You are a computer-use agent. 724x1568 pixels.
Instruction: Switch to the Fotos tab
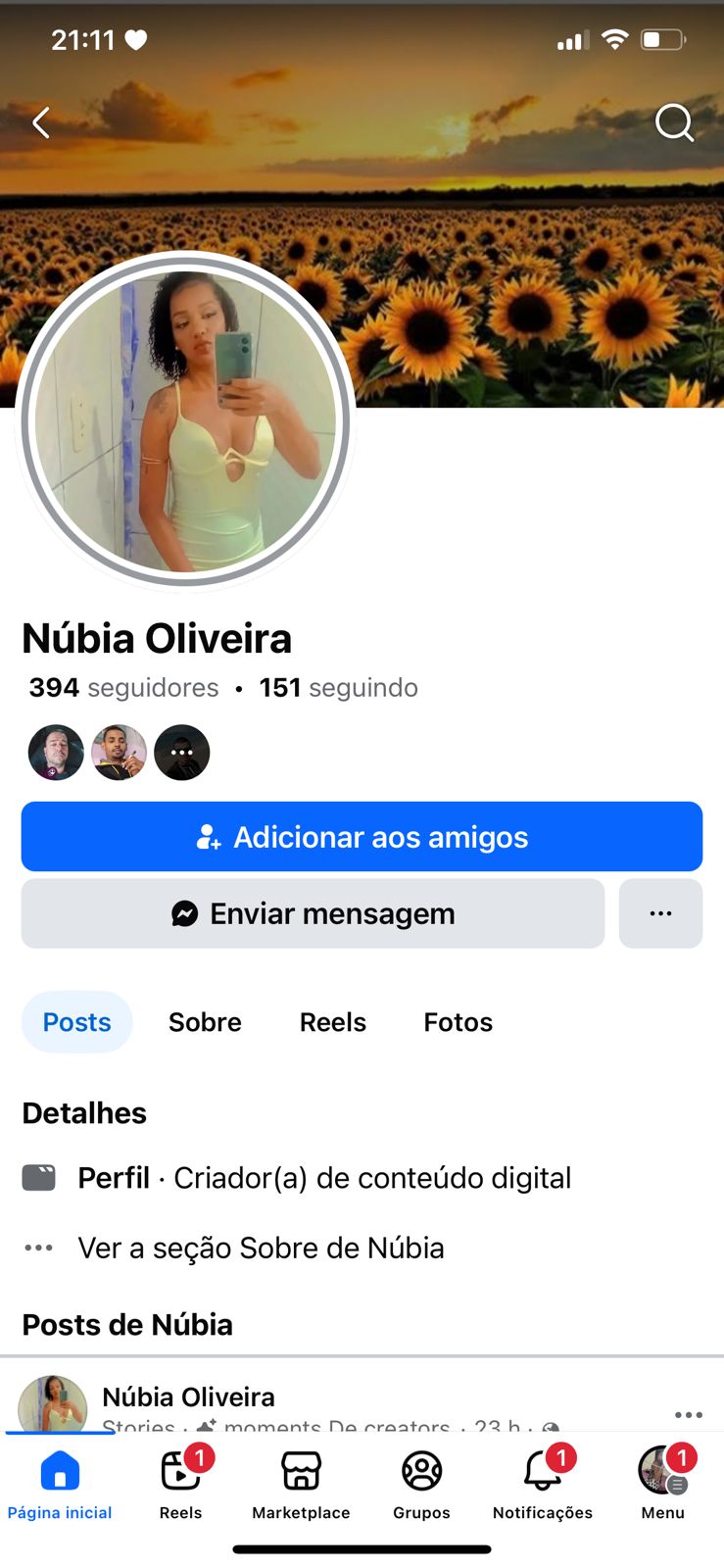point(458,1022)
